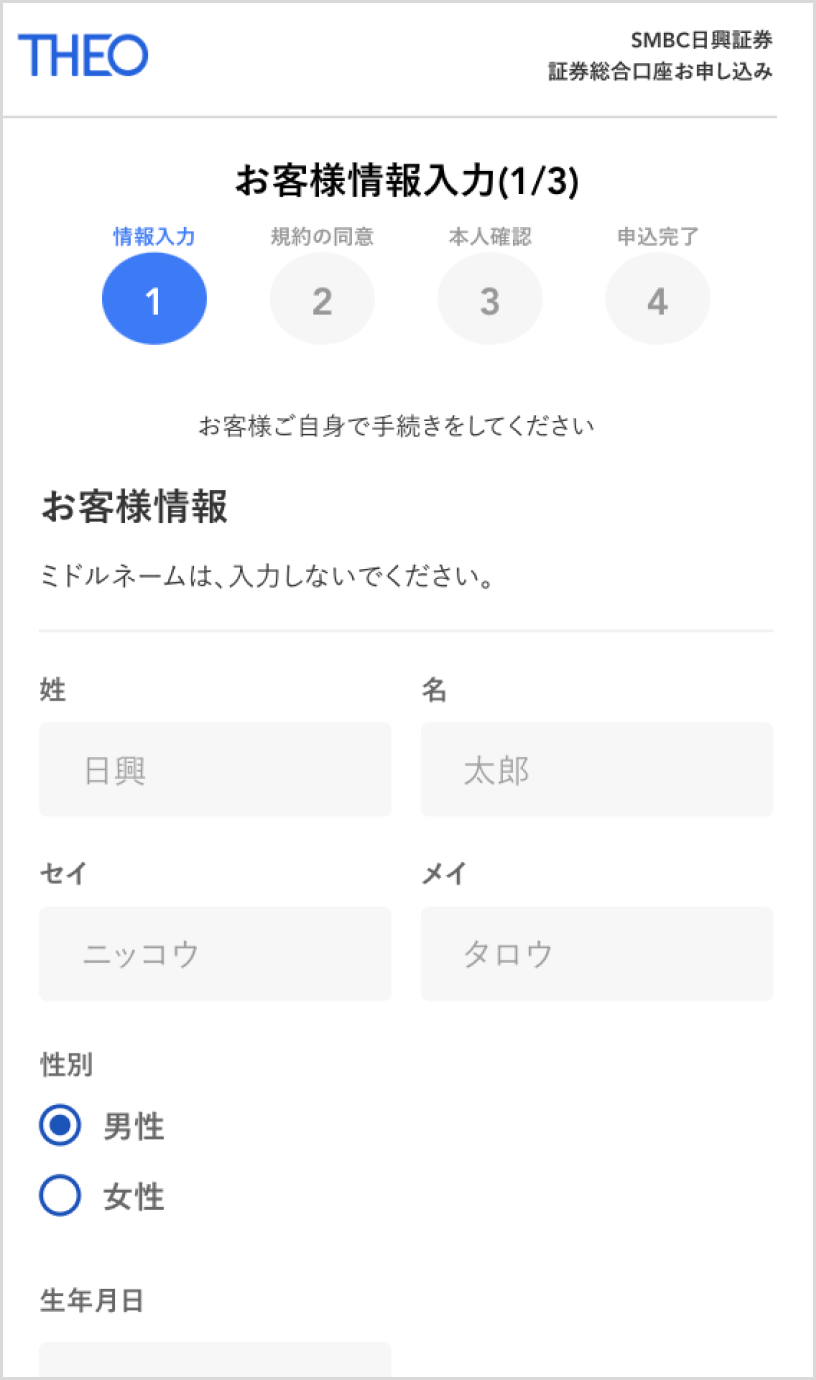Focus the セイ katakana field
Screen dimensions: 816x1380
pyautogui.click(x=215, y=954)
